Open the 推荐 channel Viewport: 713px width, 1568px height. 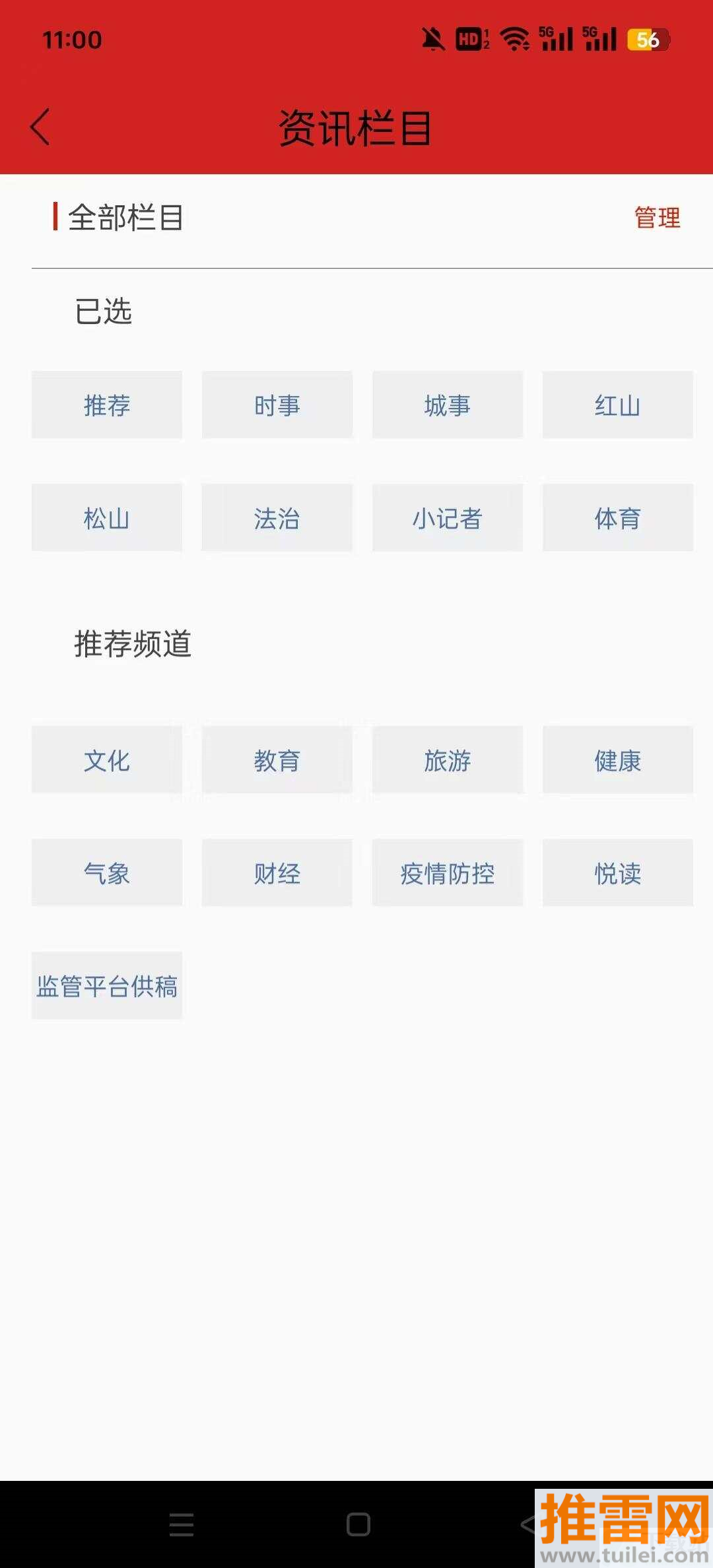click(x=107, y=405)
